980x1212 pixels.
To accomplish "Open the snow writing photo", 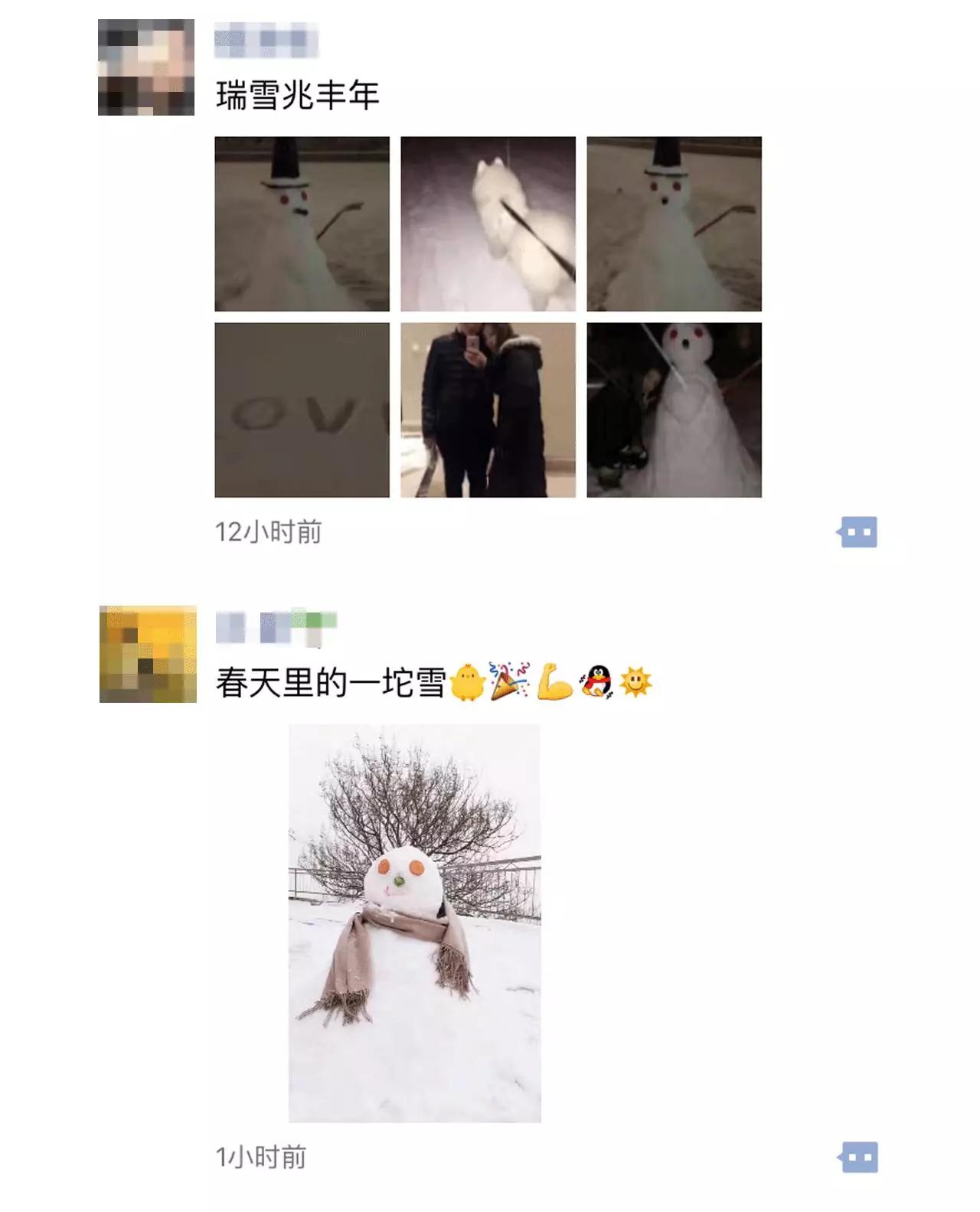I will click(302, 410).
